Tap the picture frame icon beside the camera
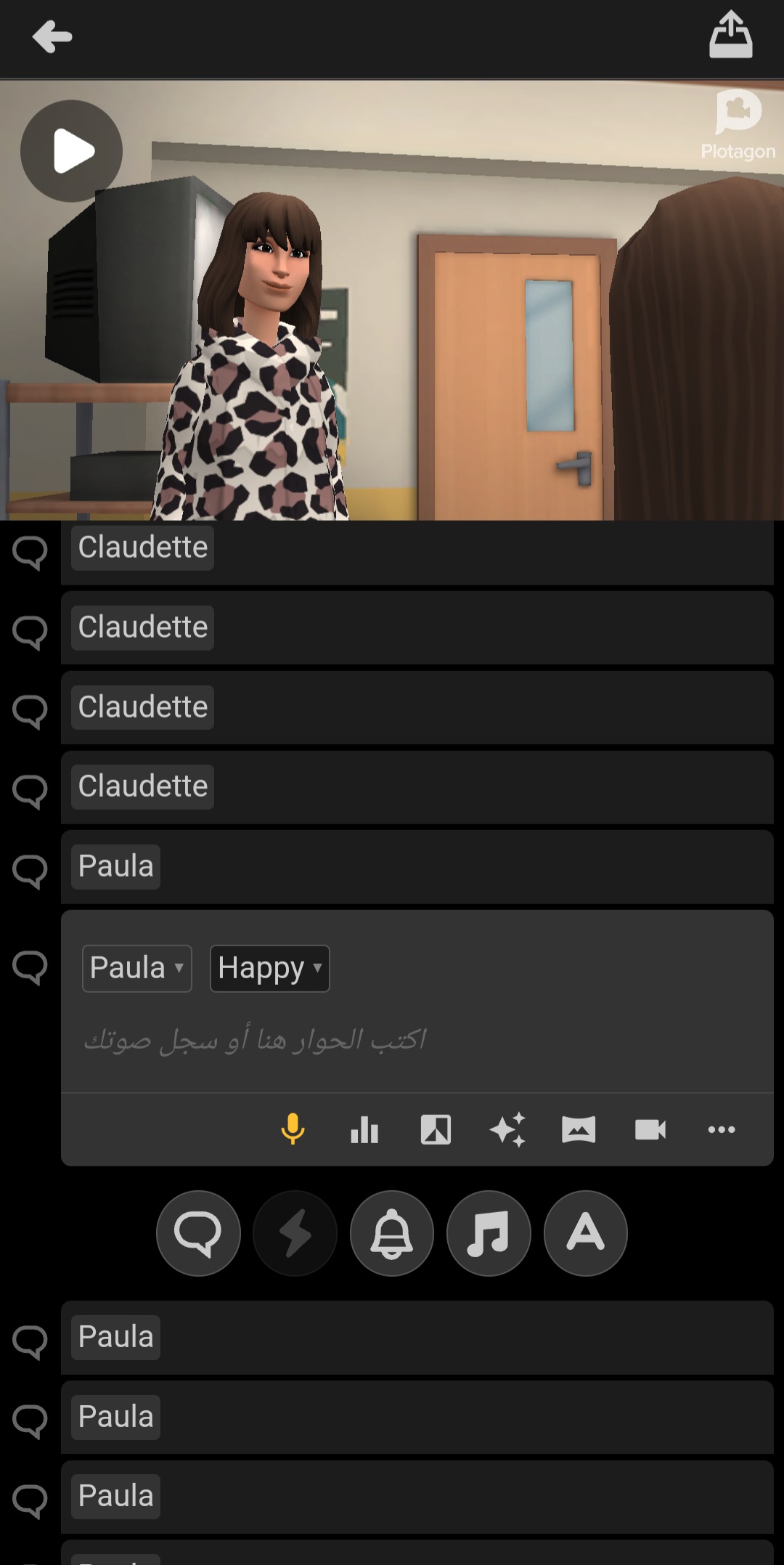The width and height of the screenshot is (784, 1565). point(579,1129)
